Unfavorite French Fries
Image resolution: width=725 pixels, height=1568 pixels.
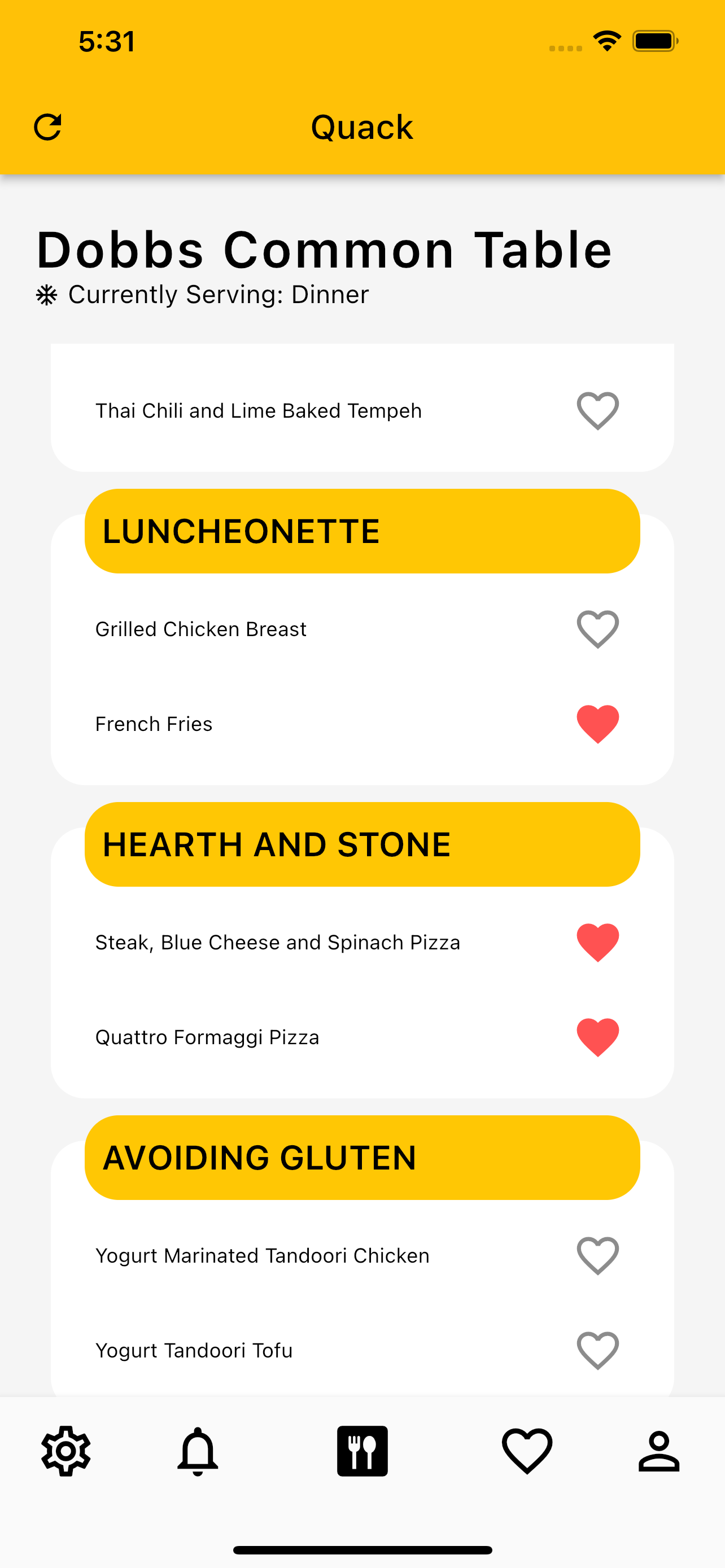coord(598,724)
